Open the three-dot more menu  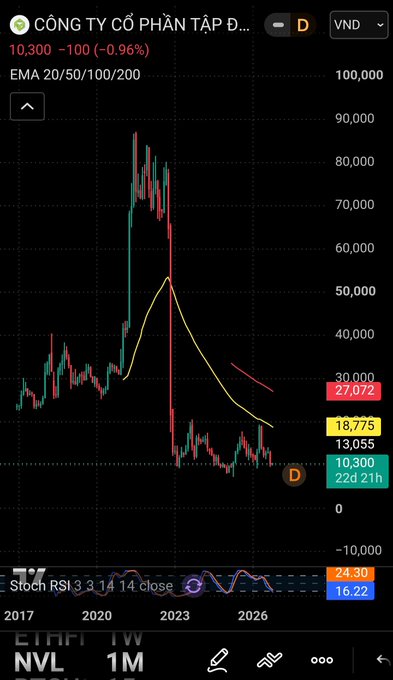coord(322,660)
